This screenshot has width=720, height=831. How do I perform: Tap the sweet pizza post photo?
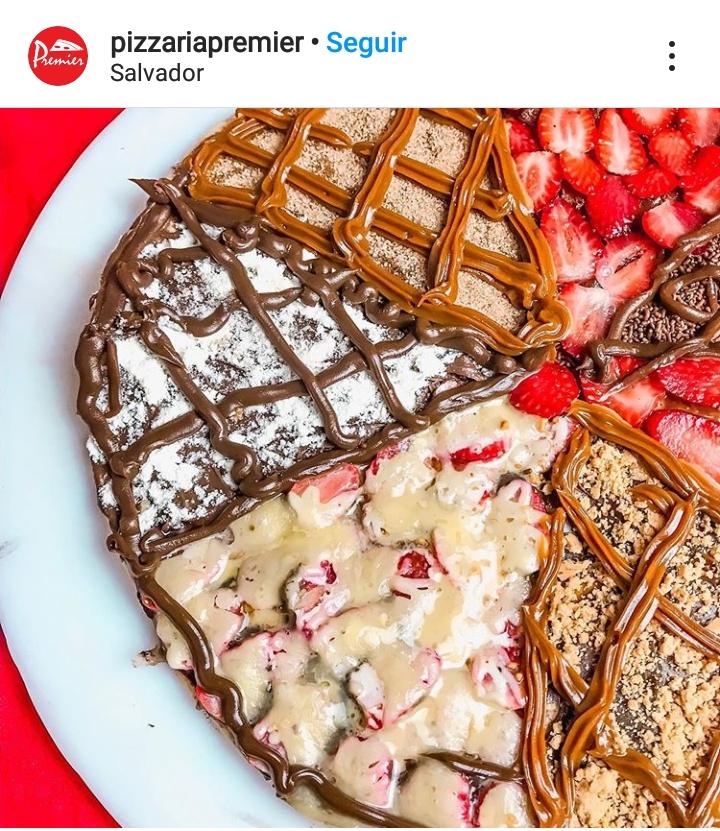pos(360,468)
